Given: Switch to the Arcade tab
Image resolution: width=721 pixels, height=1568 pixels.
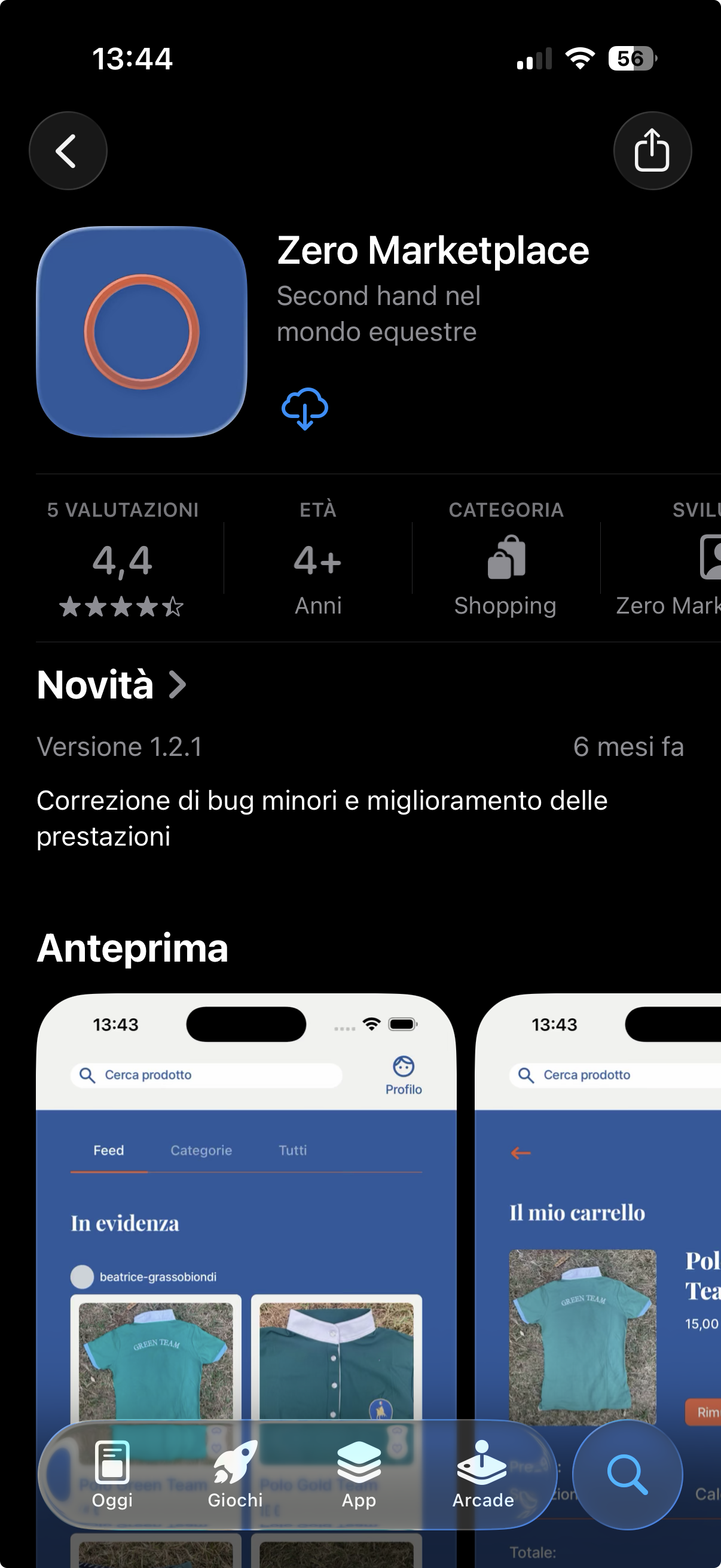Looking at the screenshot, I should [x=482, y=1473].
